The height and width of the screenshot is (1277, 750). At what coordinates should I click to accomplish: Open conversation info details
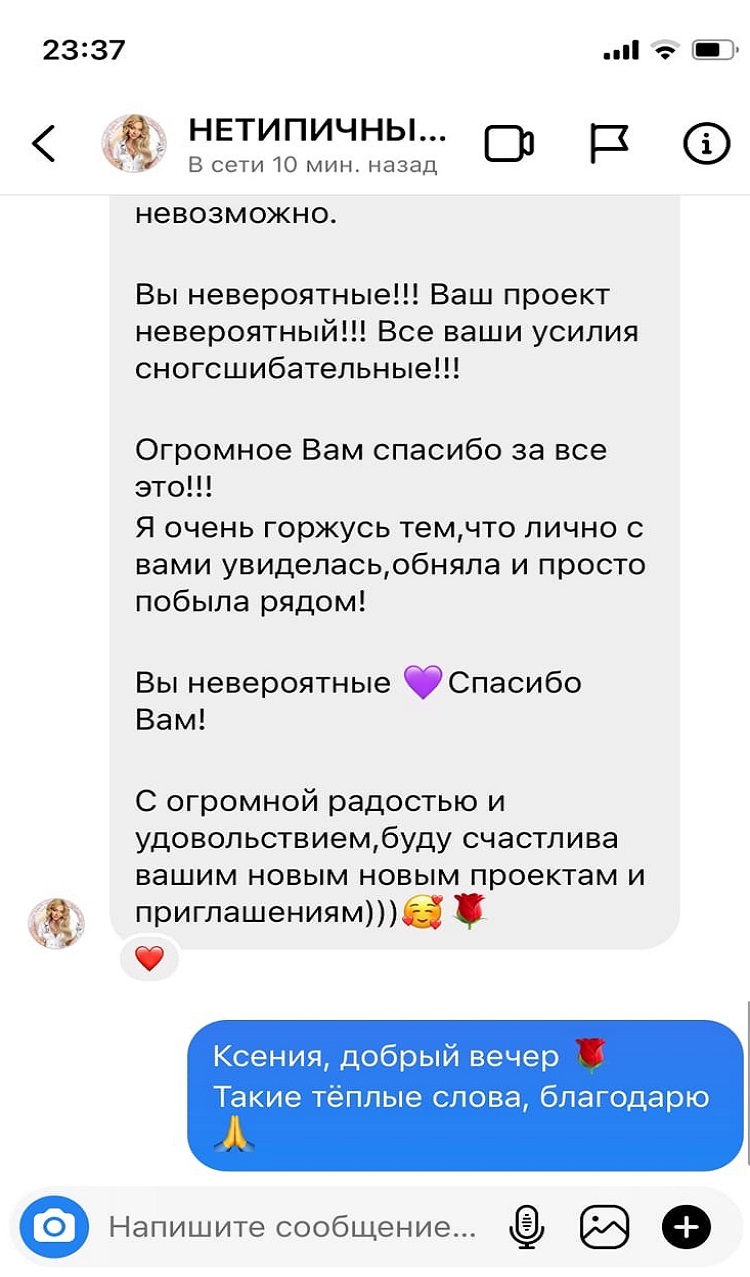click(x=706, y=144)
